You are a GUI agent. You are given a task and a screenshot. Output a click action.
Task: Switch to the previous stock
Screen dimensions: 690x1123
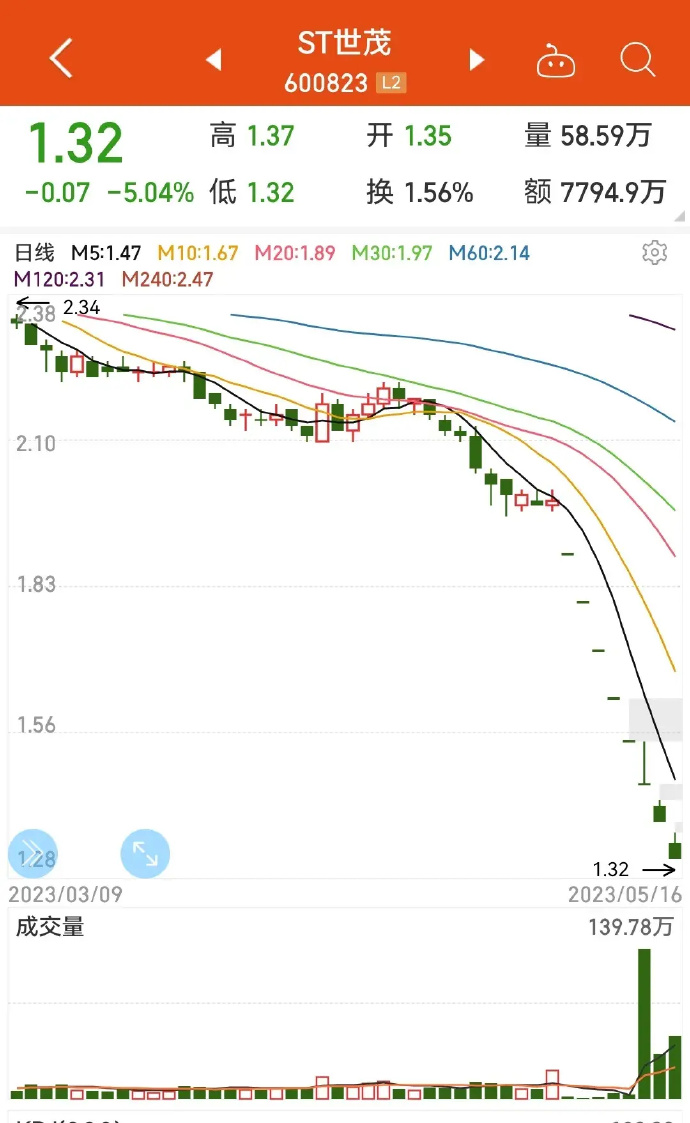coord(213,60)
